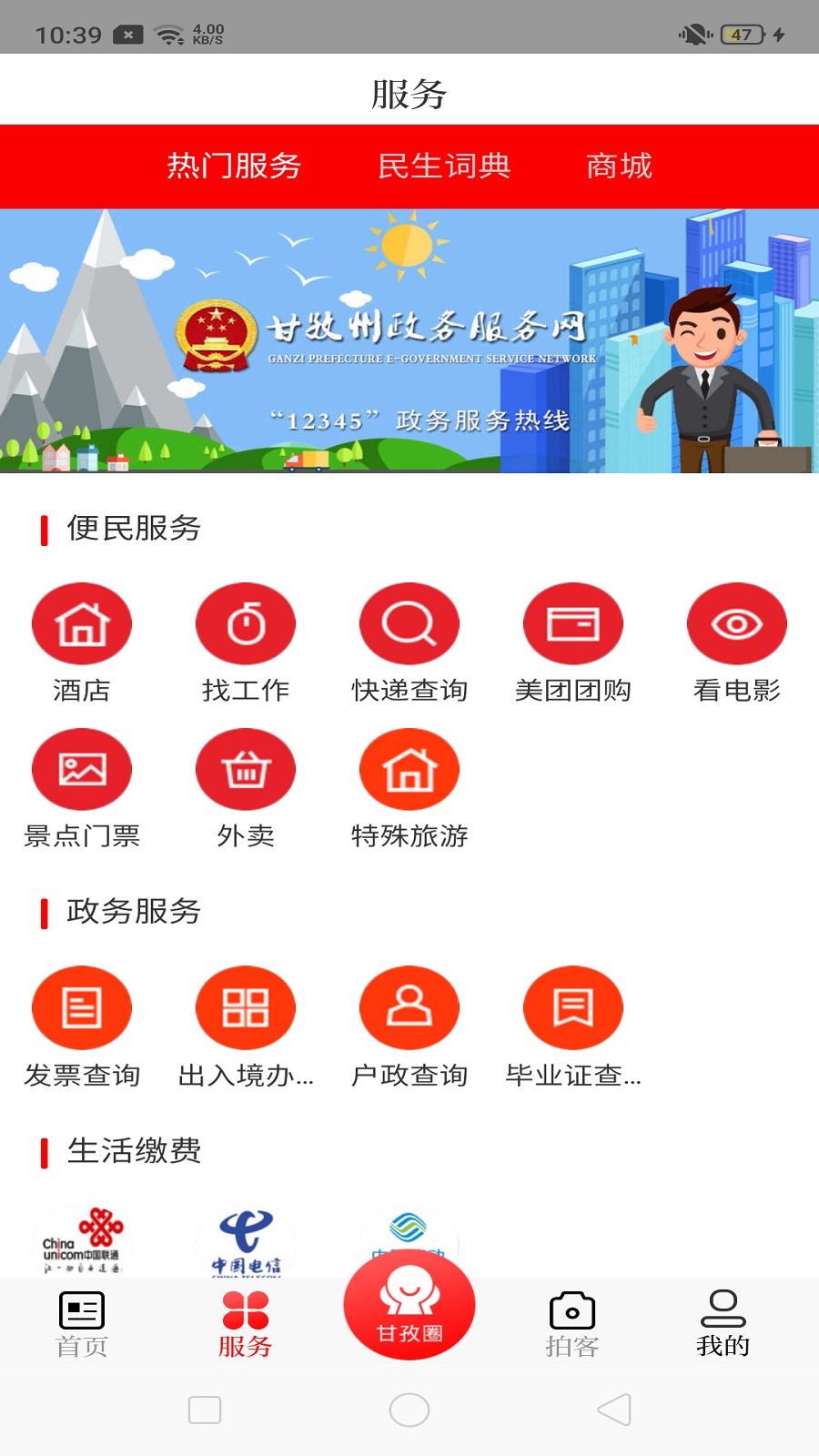Open 毕业证查 diploma verification service
The width and height of the screenshot is (819, 1456).
coord(573,1007)
